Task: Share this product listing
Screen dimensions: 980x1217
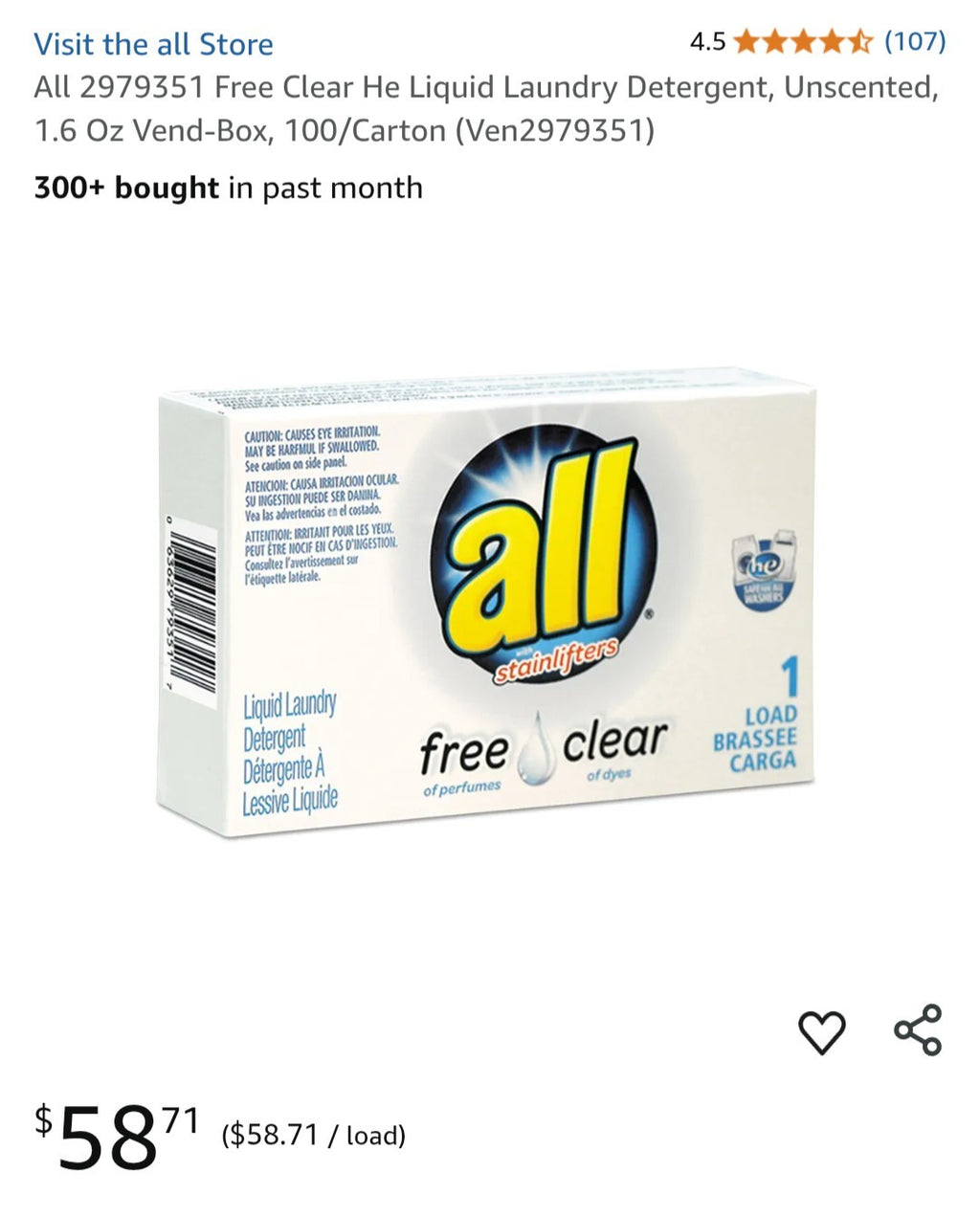Action: point(918,1030)
